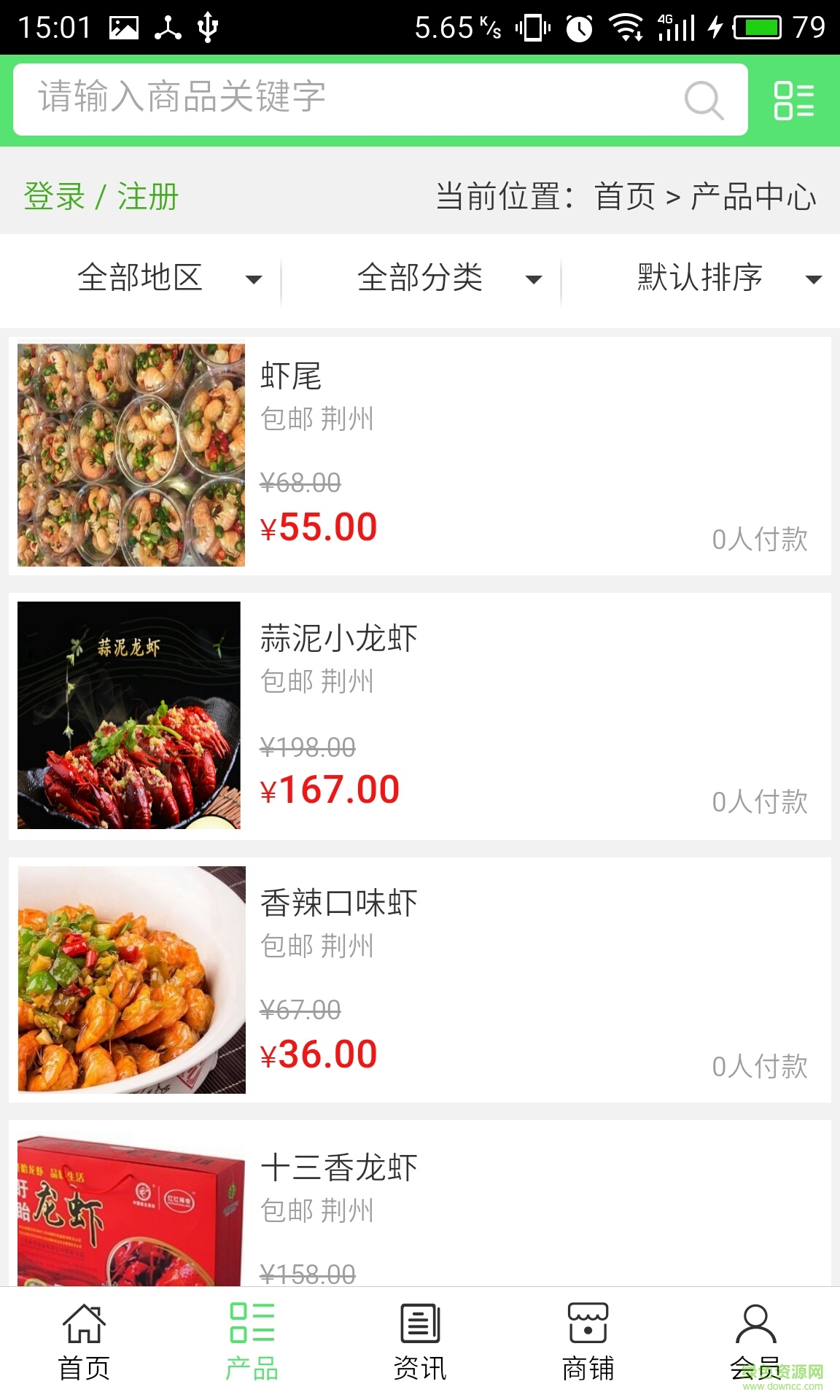Viewport: 840px width, 1400px height.
Task: Navigate to 首页 in the breadcrumb
Action: click(x=626, y=196)
